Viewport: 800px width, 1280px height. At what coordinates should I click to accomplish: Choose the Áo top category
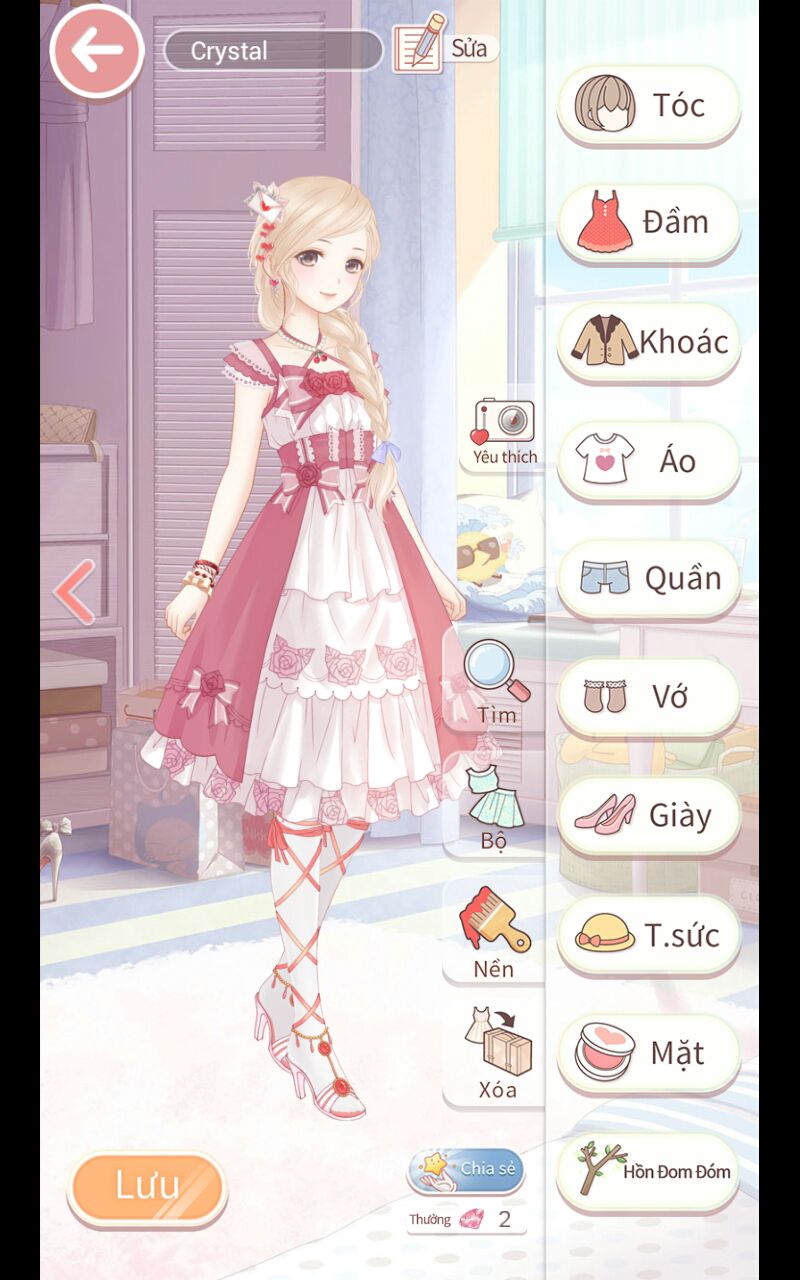pos(649,460)
